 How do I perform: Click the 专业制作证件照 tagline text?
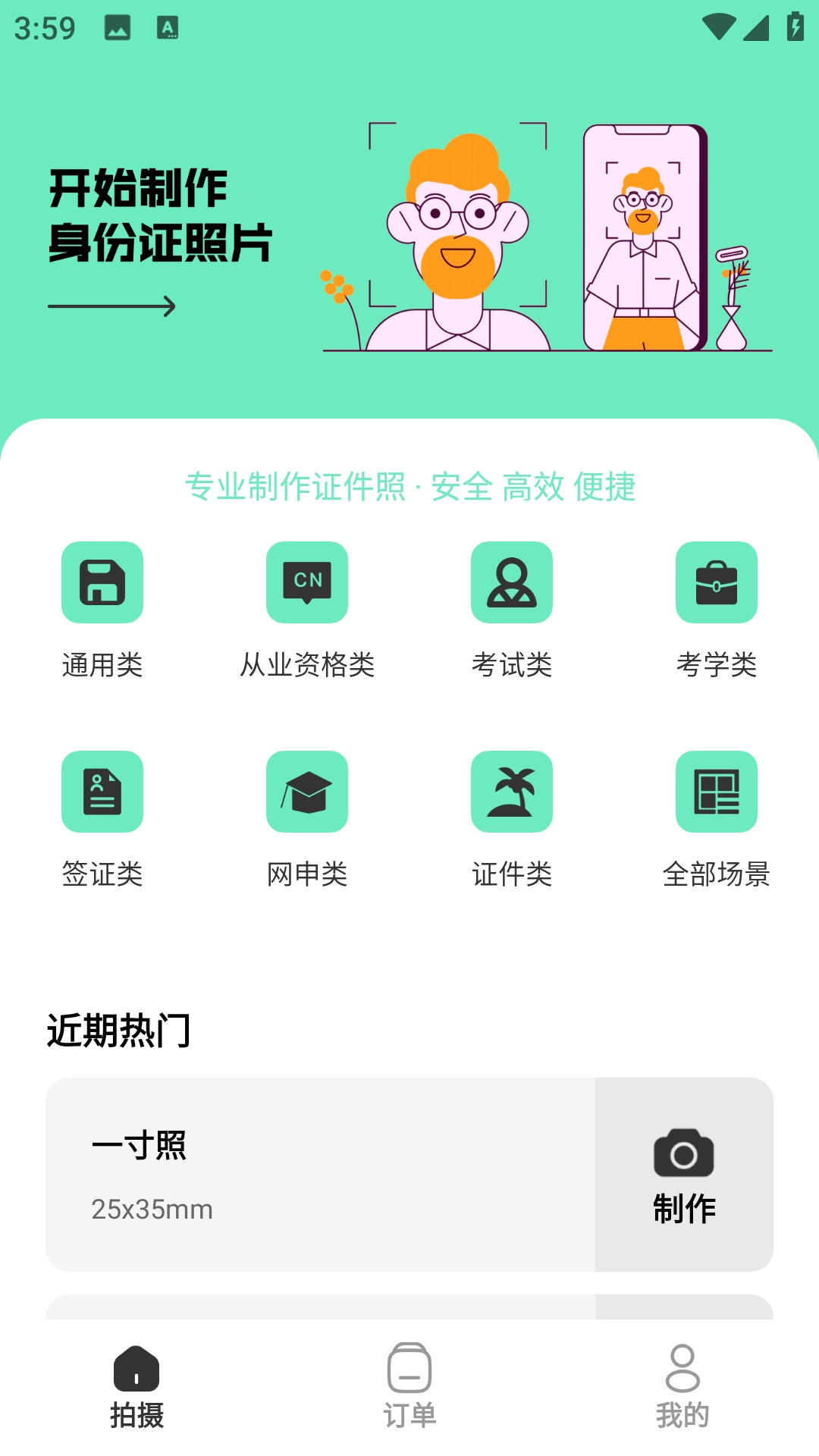tap(409, 488)
